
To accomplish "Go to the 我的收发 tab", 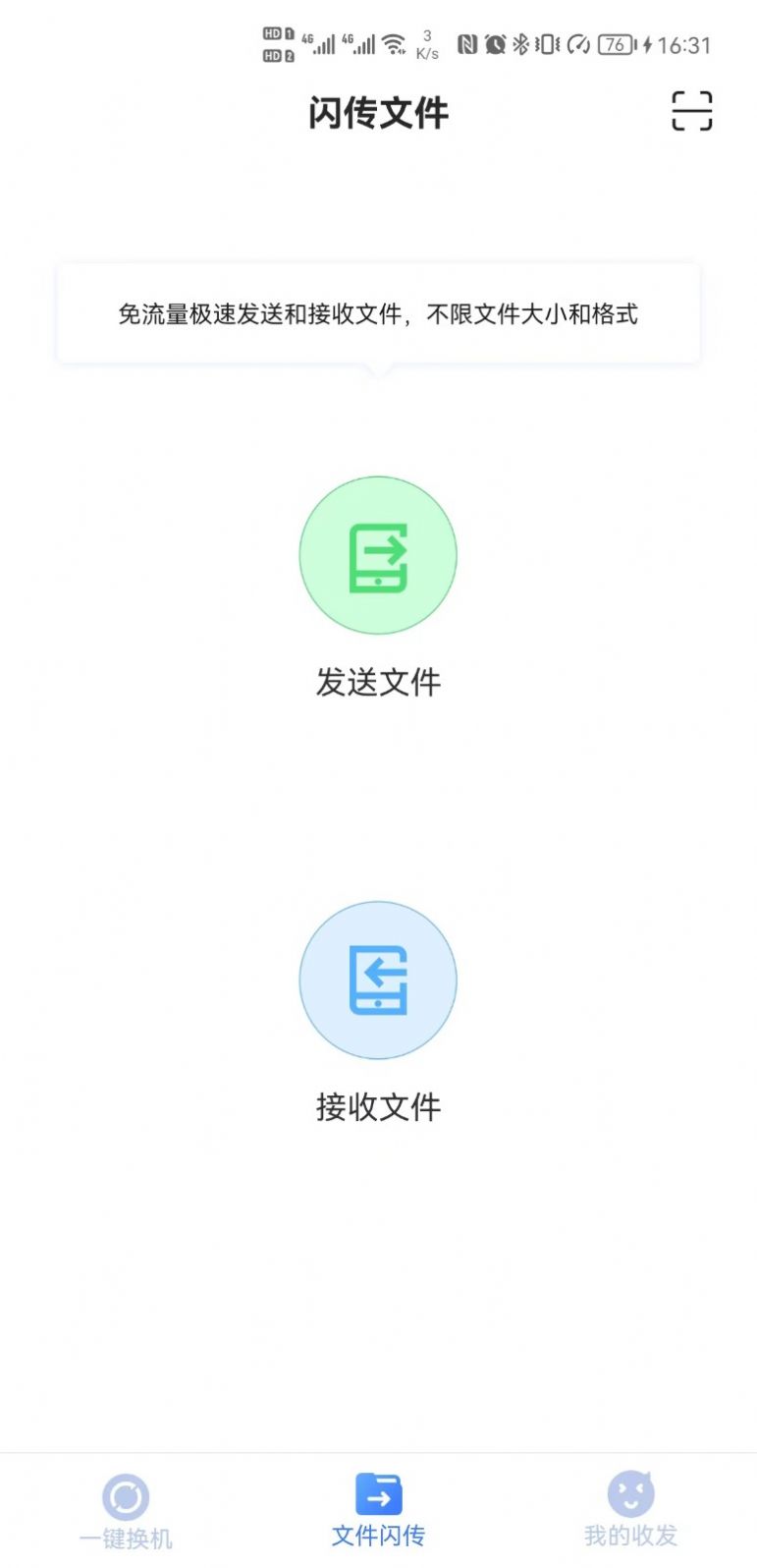I will click(x=630, y=1511).
